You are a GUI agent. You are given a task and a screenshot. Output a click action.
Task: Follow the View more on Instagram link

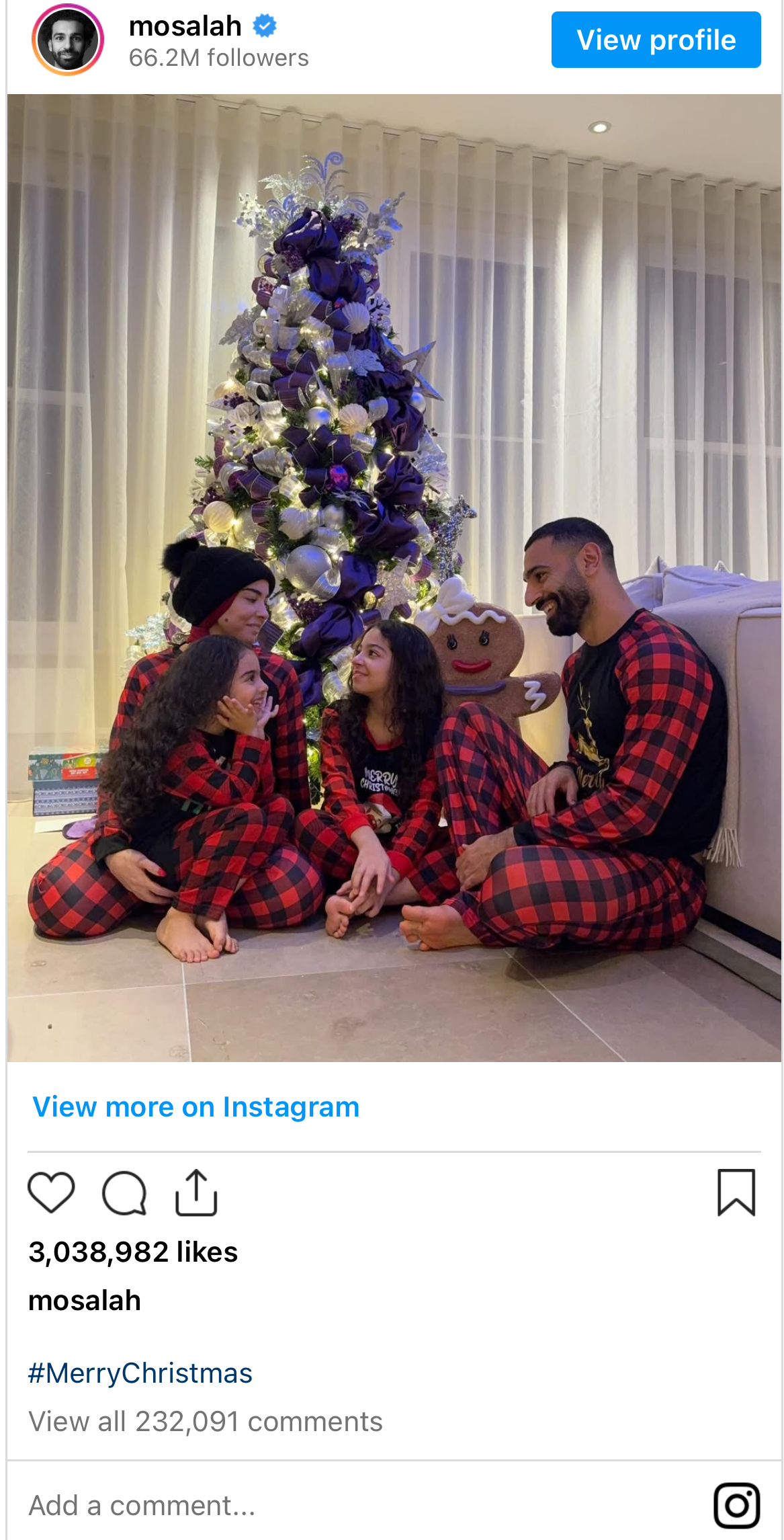click(195, 1107)
